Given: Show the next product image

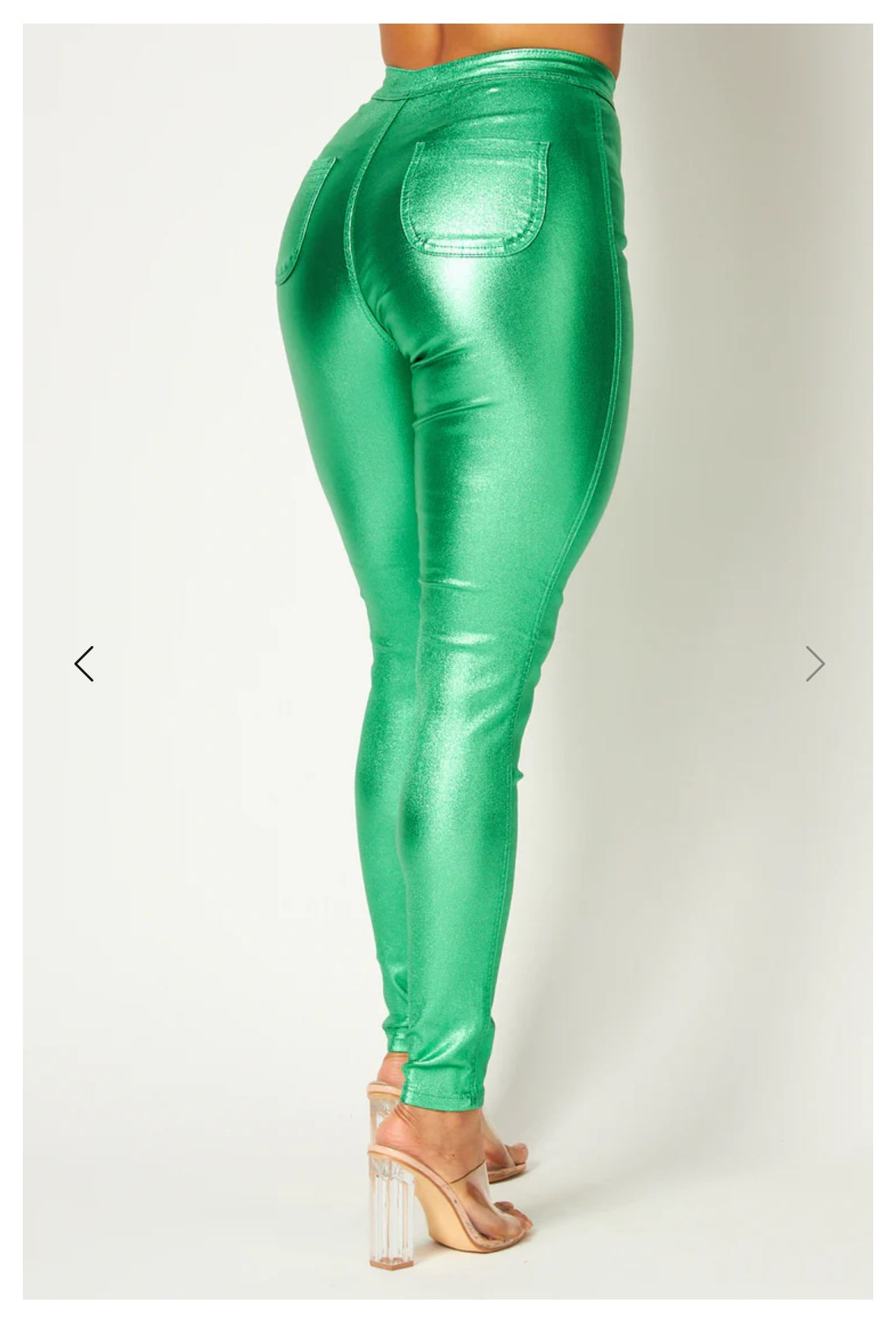Looking at the screenshot, I should click(x=814, y=663).
